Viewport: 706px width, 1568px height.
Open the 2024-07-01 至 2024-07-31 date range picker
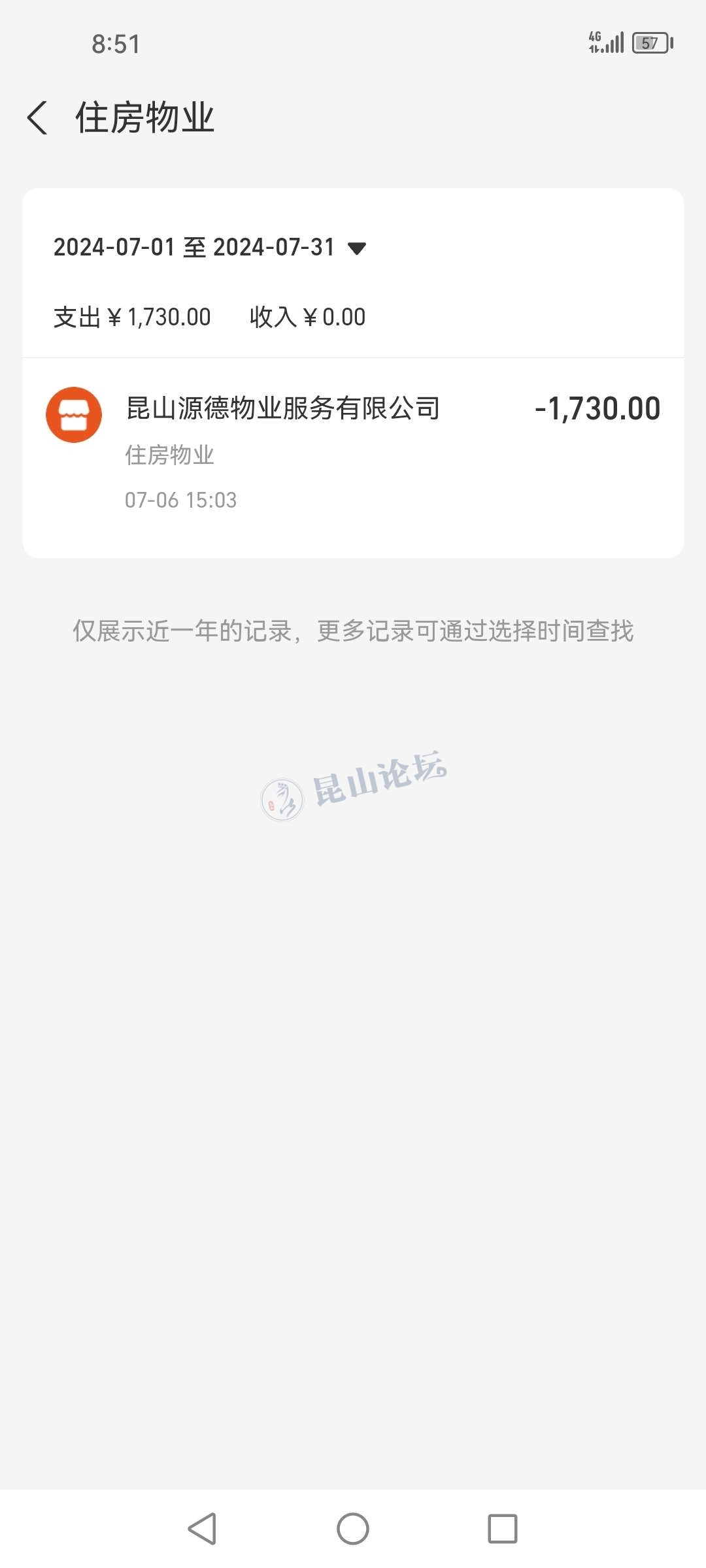pyautogui.click(x=210, y=248)
